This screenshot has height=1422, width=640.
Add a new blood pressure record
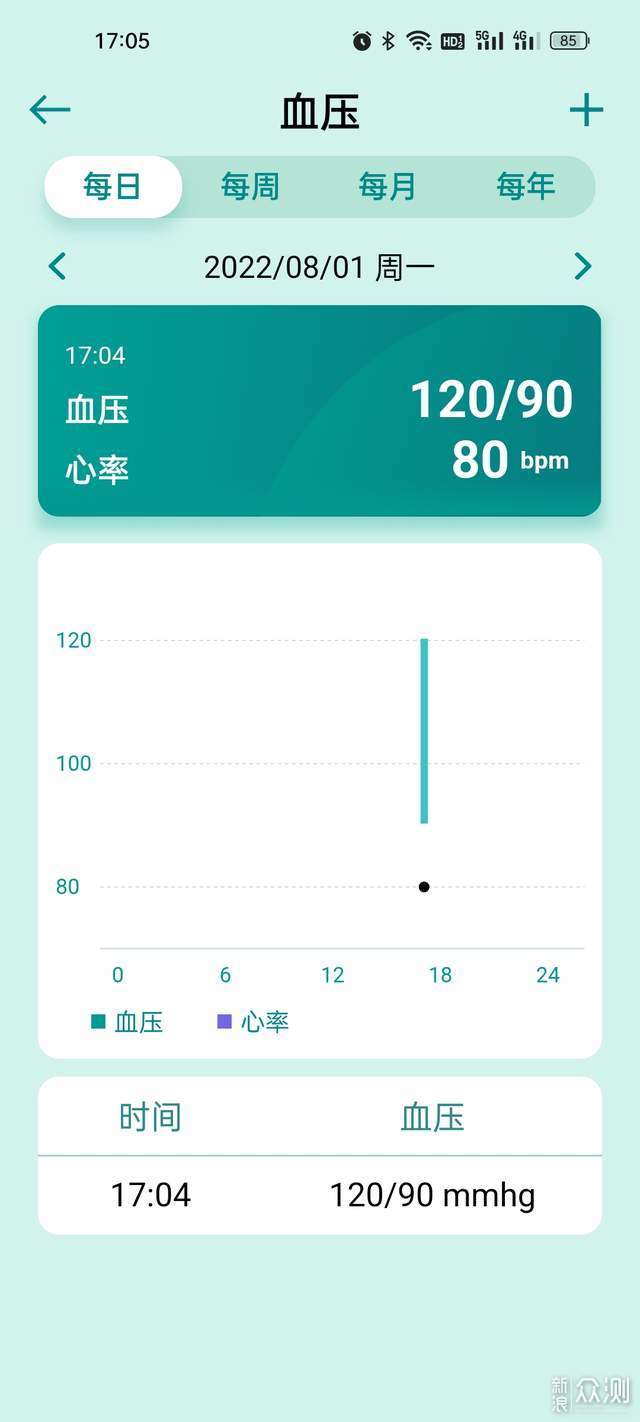586,110
